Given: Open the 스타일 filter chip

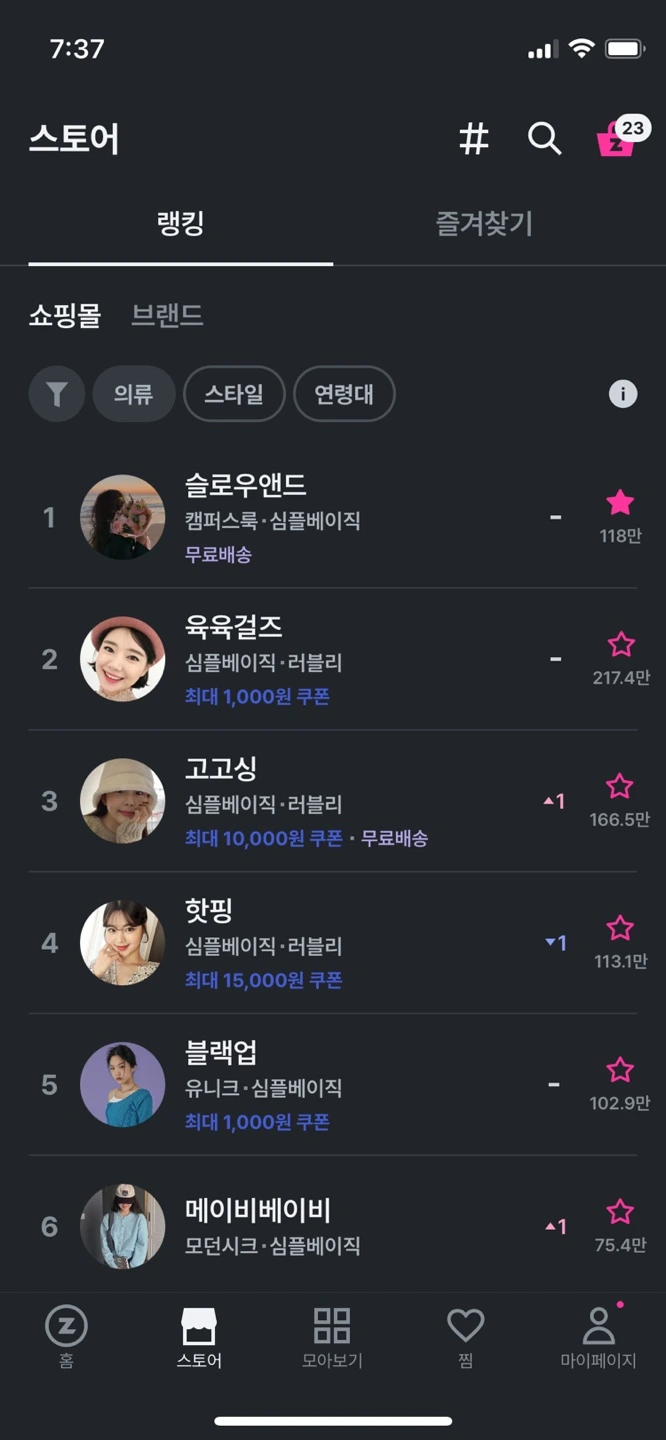Looking at the screenshot, I should pyautogui.click(x=234, y=394).
